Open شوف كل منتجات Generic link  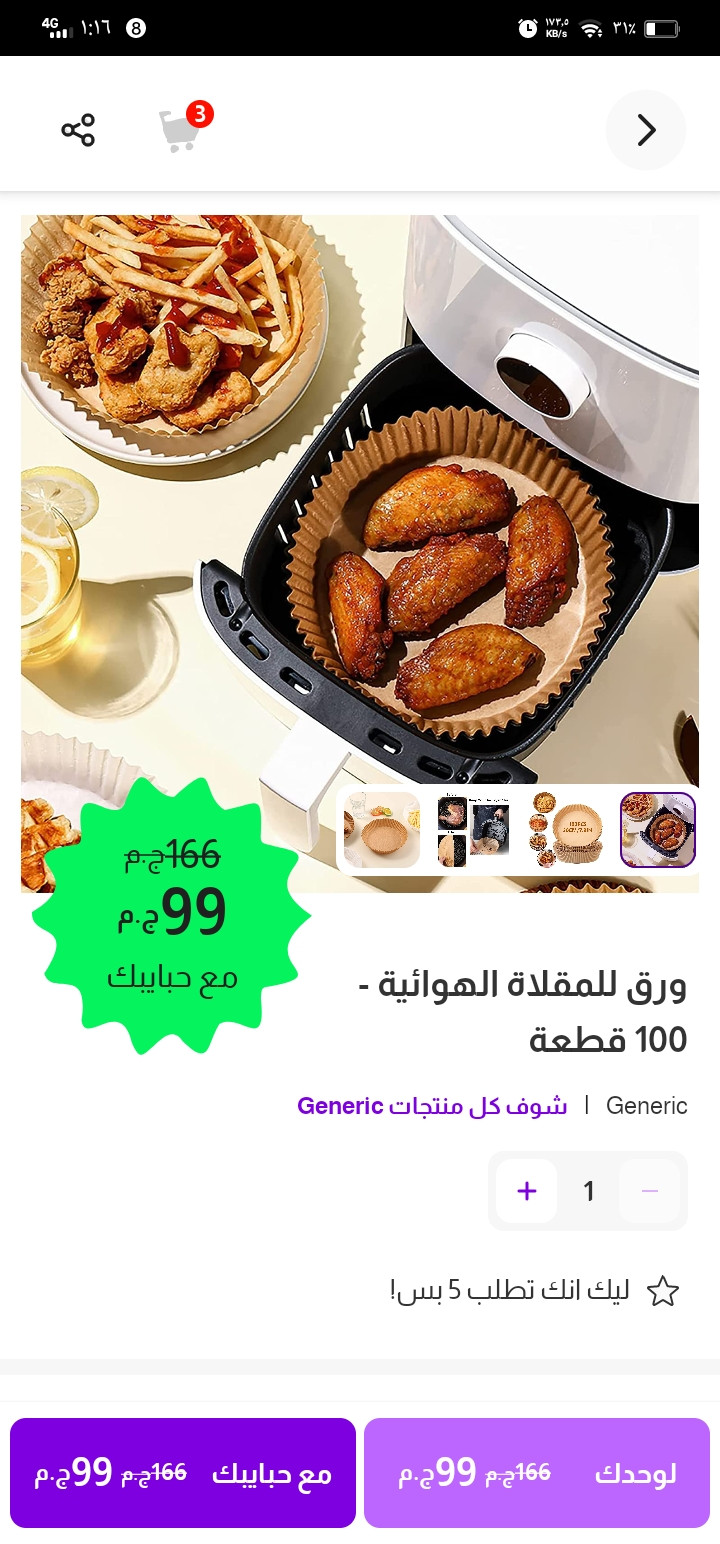tap(432, 1106)
